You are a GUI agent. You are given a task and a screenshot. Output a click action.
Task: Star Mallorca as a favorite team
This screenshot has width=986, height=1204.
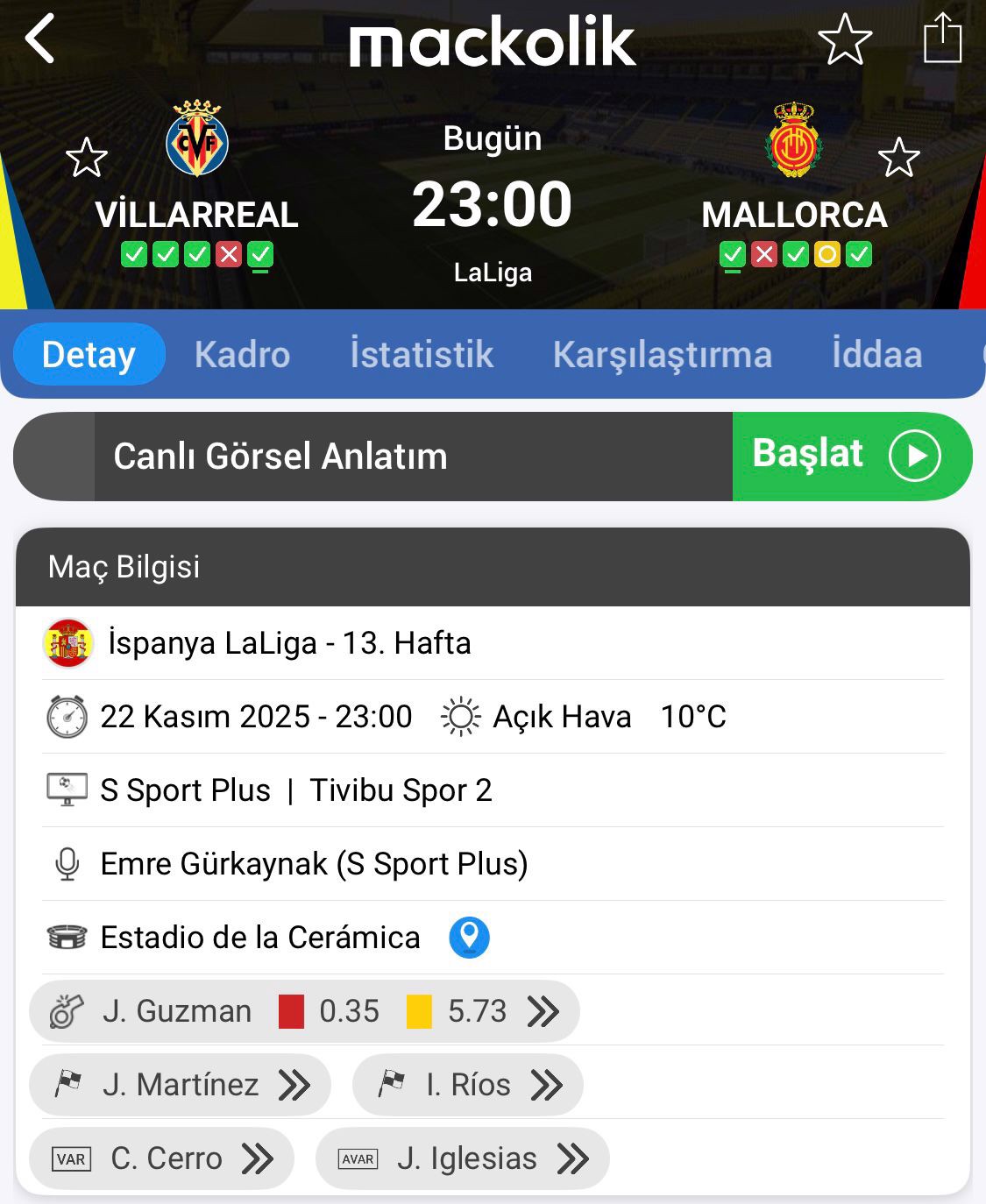click(898, 158)
